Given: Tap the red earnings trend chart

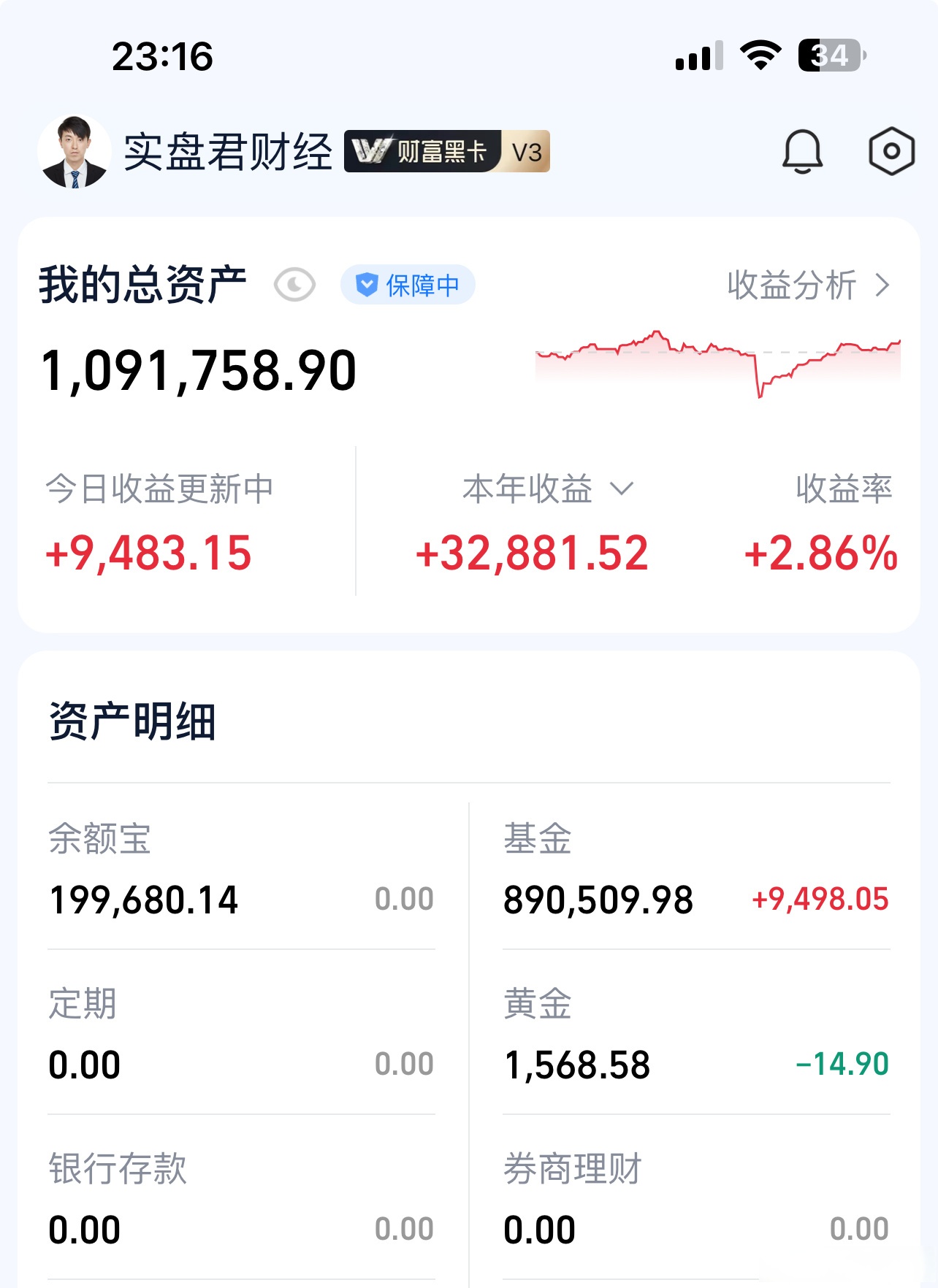Looking at the screenshot, I should [720, 358].
